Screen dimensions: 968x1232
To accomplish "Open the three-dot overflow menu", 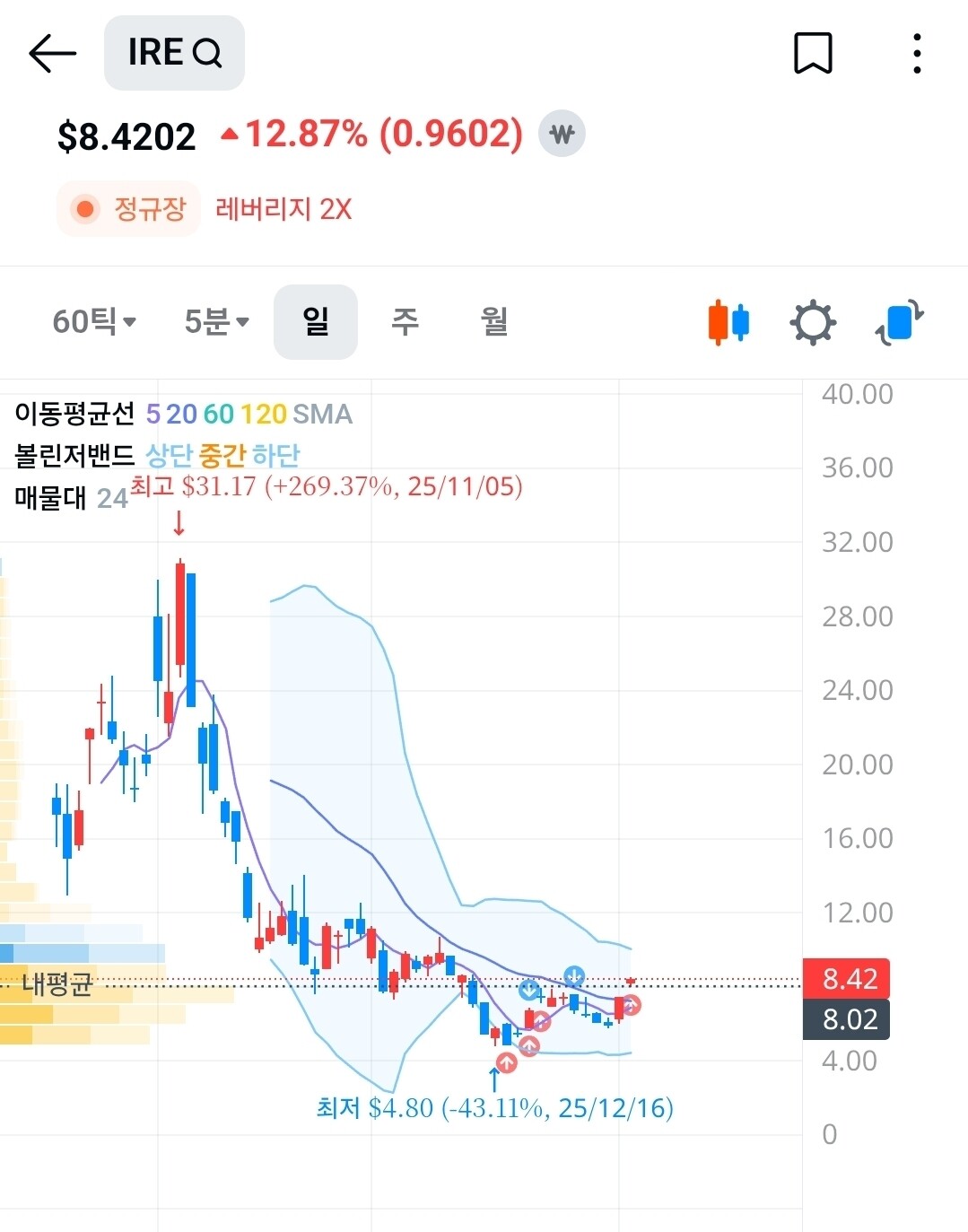I will (916, 54).
